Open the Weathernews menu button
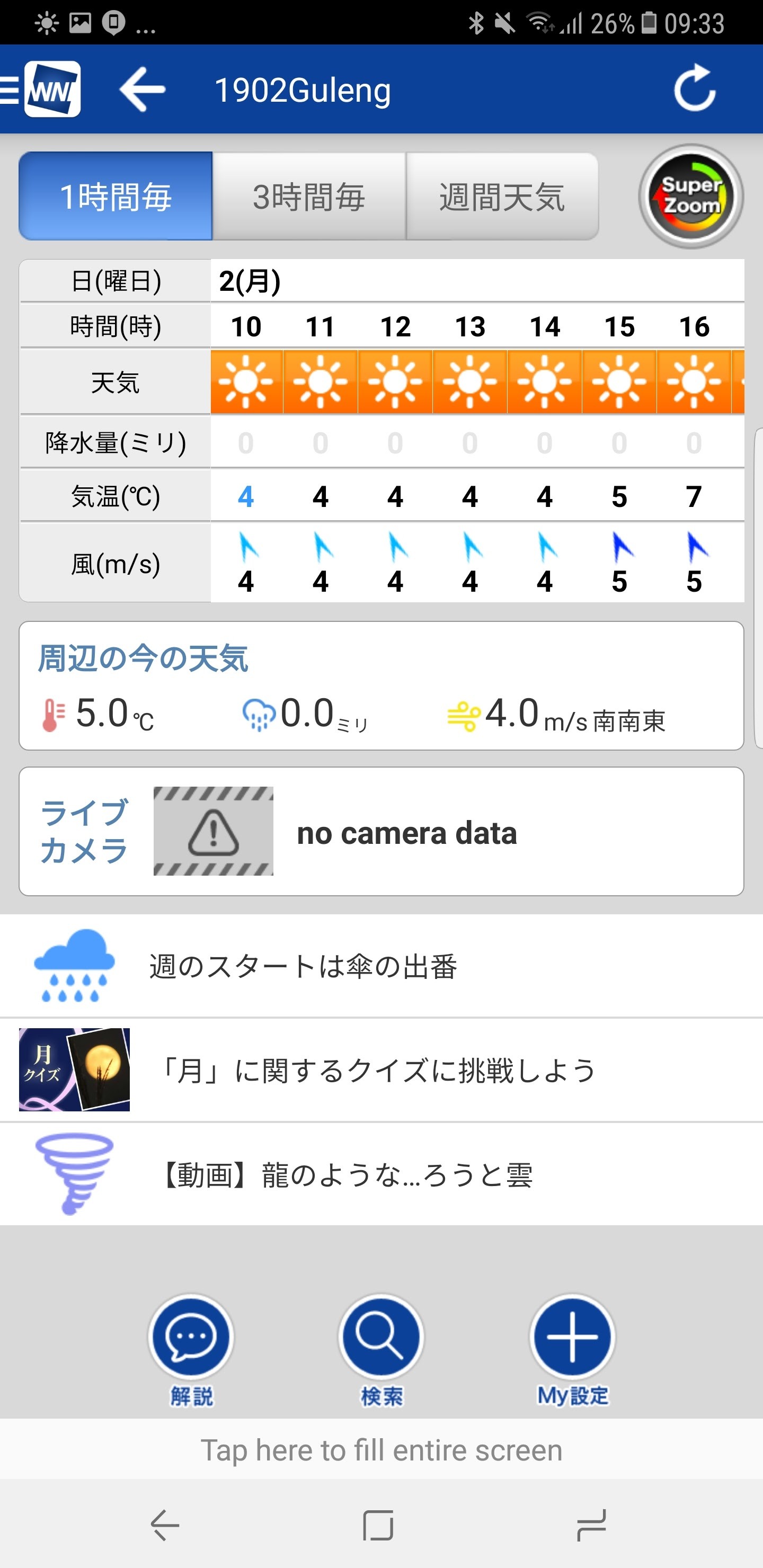 41,90
